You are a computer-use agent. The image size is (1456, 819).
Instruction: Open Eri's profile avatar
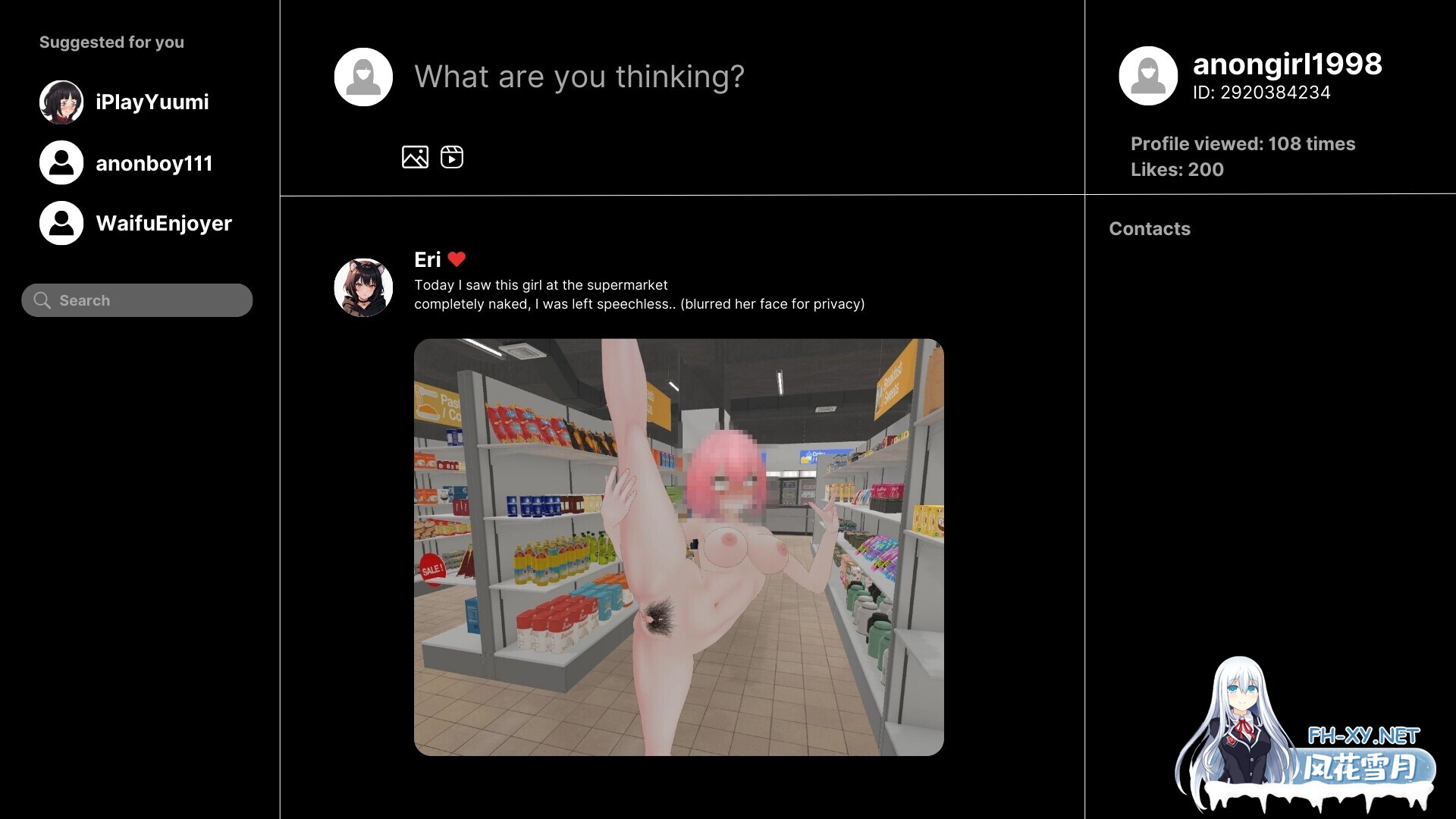363,287
